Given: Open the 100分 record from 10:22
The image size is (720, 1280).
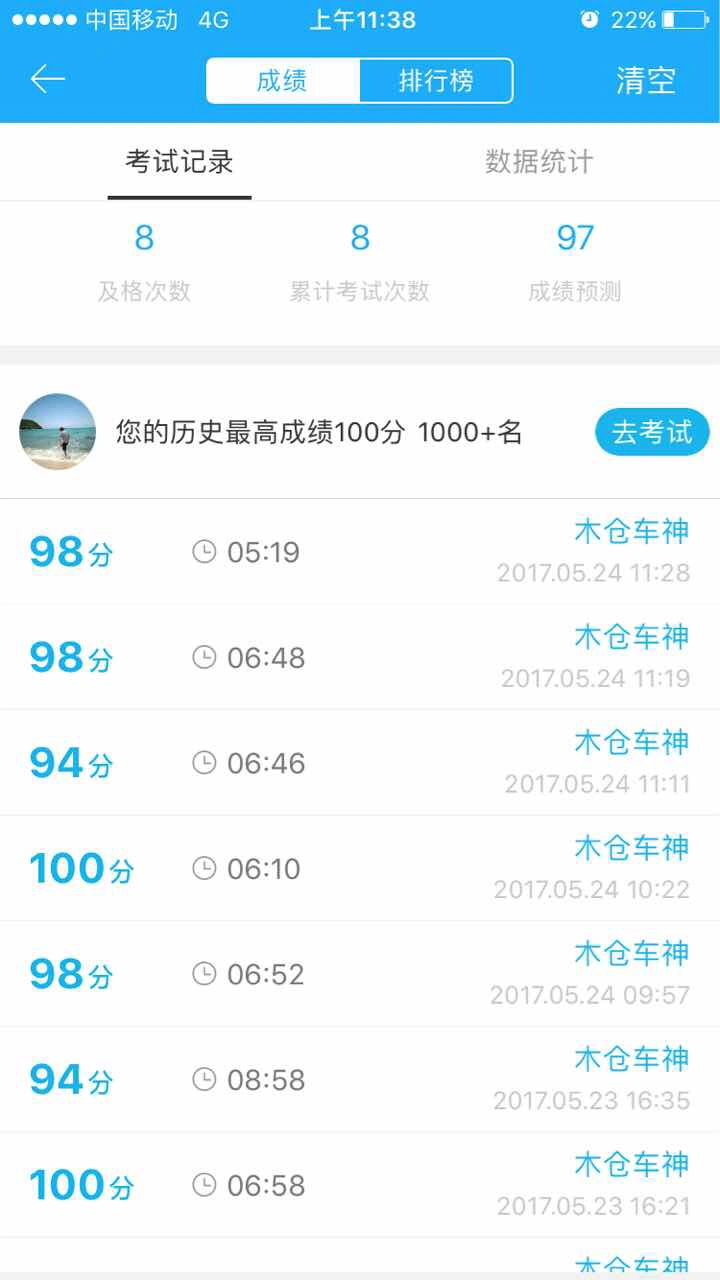Looking at the screenshot, I should [360, 868].
